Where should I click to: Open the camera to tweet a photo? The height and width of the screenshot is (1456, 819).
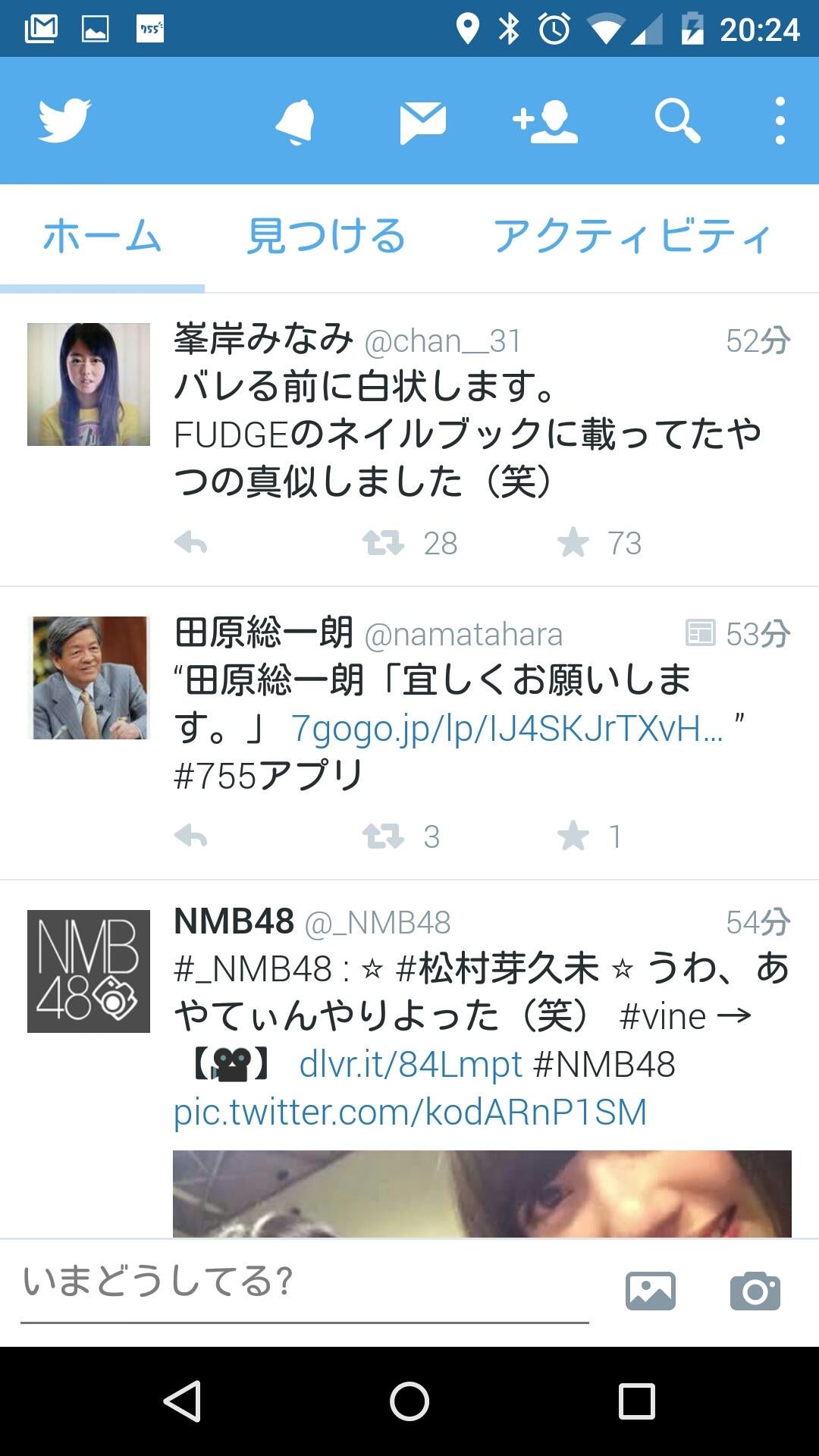[x=755, y=1291]
